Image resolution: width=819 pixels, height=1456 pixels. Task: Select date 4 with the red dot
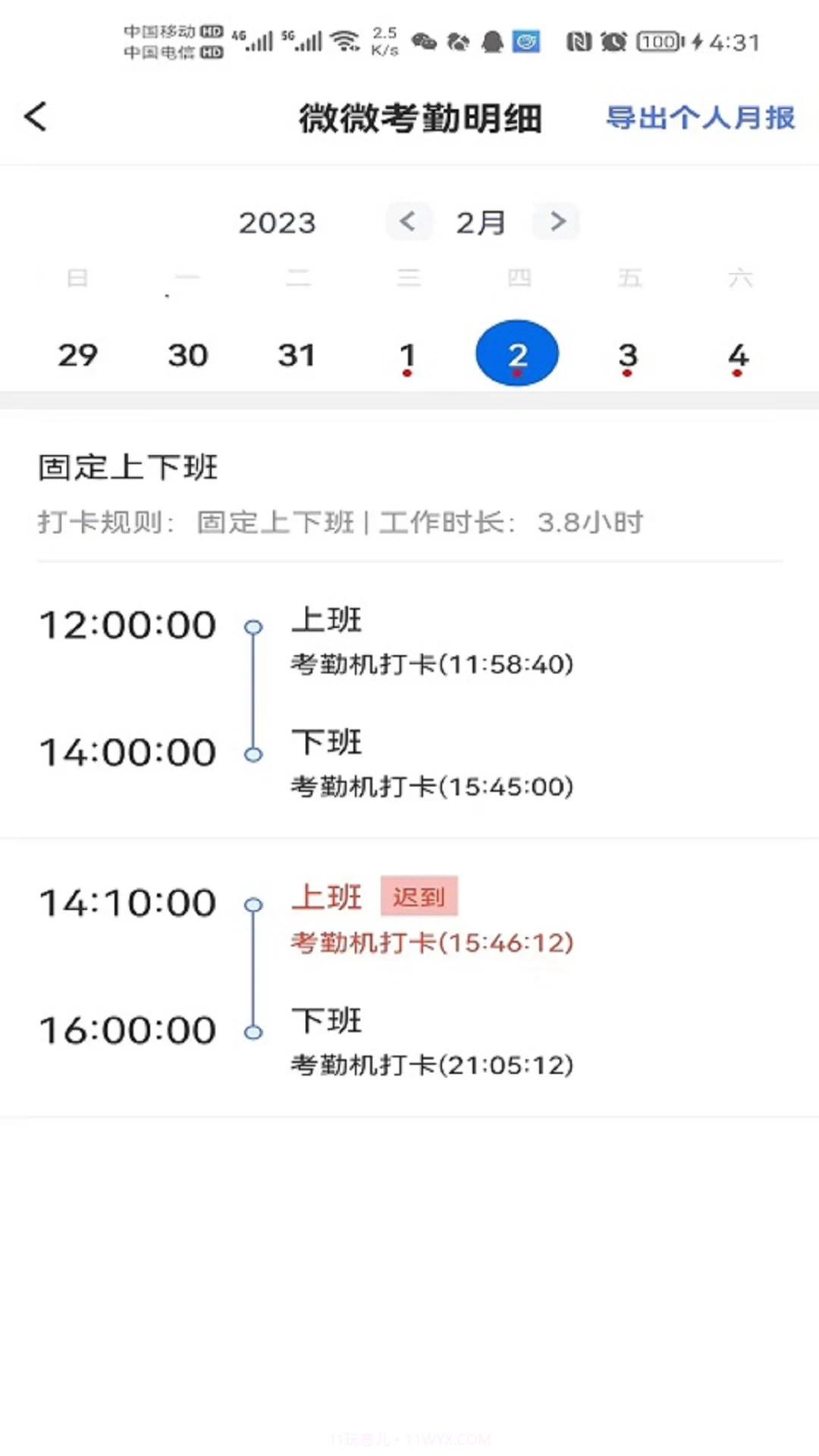737,354
